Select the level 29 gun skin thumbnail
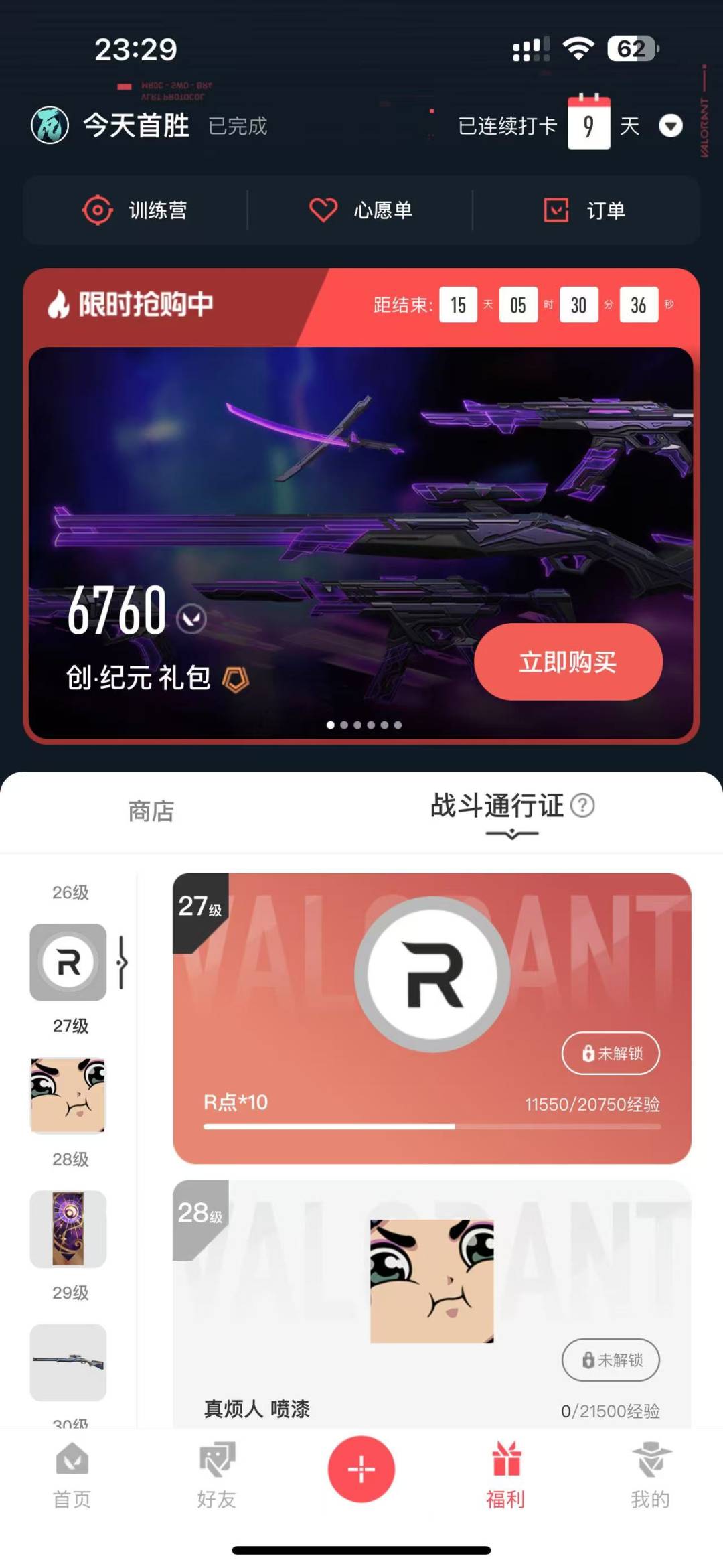Screen dimensions: 723x1568 pyautogui.click(x=68, y=1362)
